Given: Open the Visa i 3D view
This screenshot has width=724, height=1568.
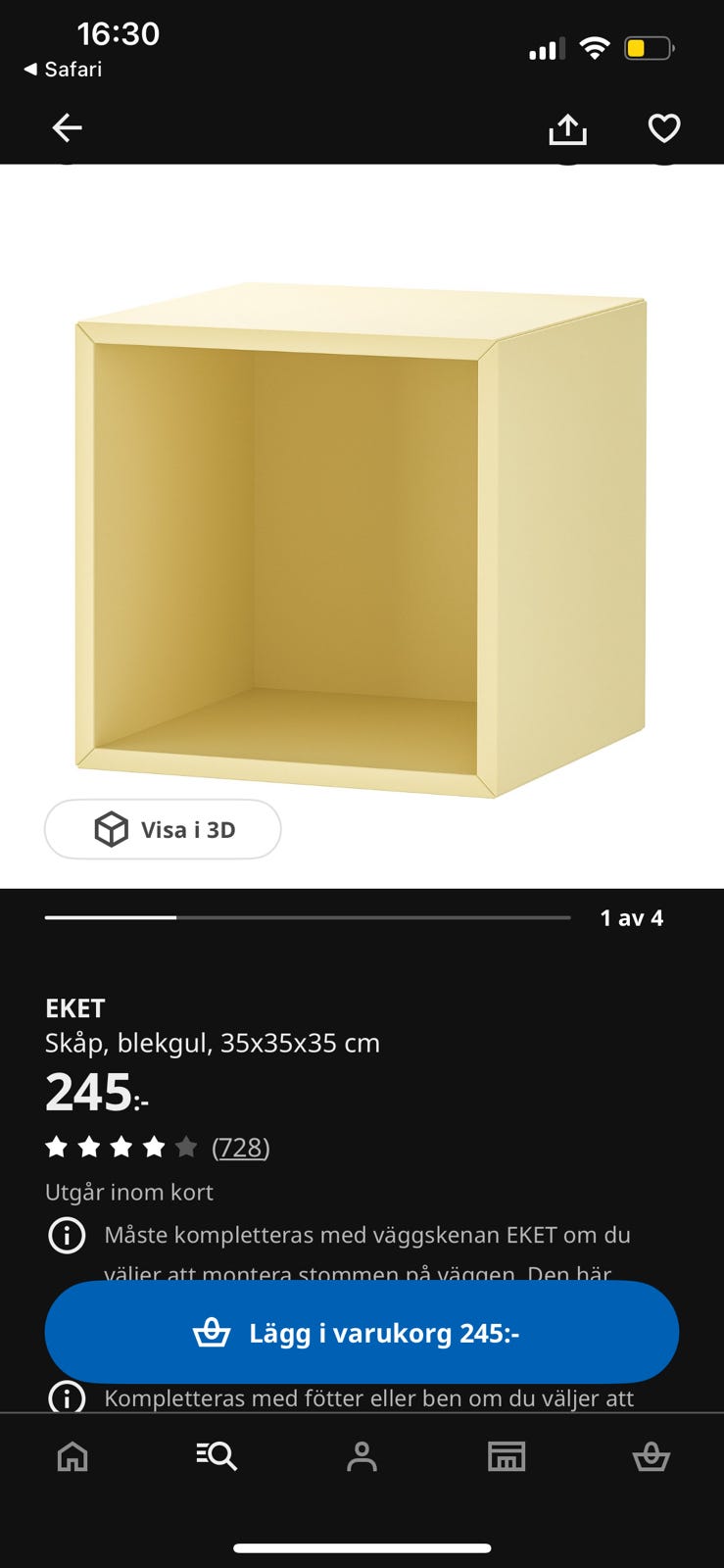Looking at the screenshot, I should 163,829.
